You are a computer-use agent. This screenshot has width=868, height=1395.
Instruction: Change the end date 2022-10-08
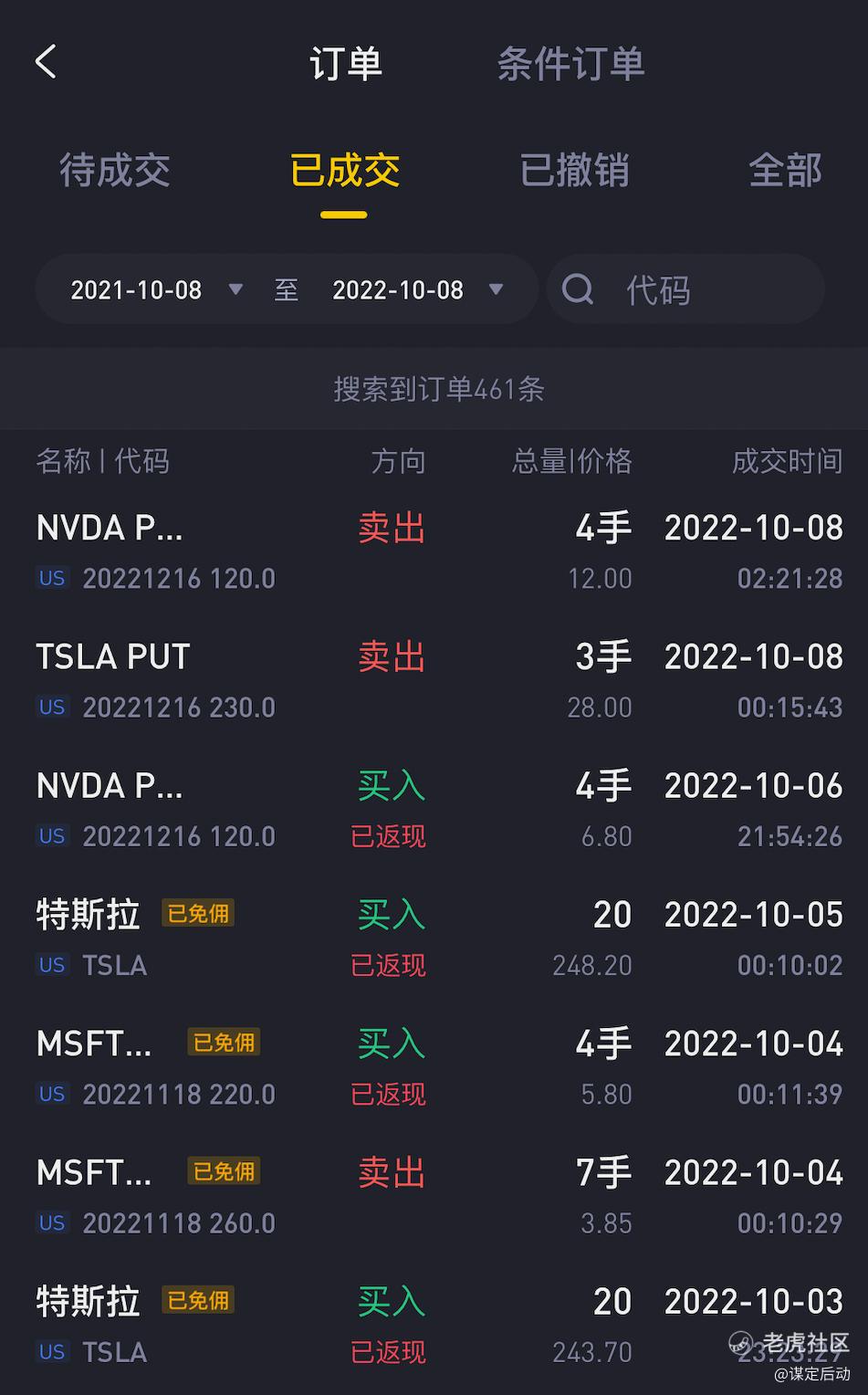[x=417, y=290]
